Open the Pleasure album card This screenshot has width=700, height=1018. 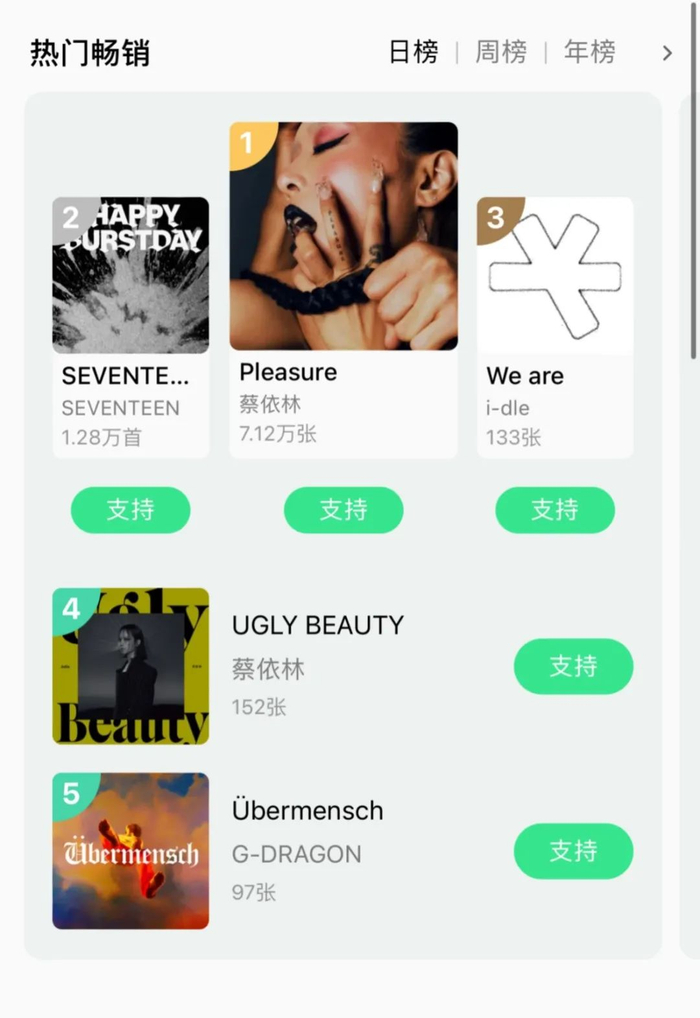pyautogui.click(x=344, y=290)
